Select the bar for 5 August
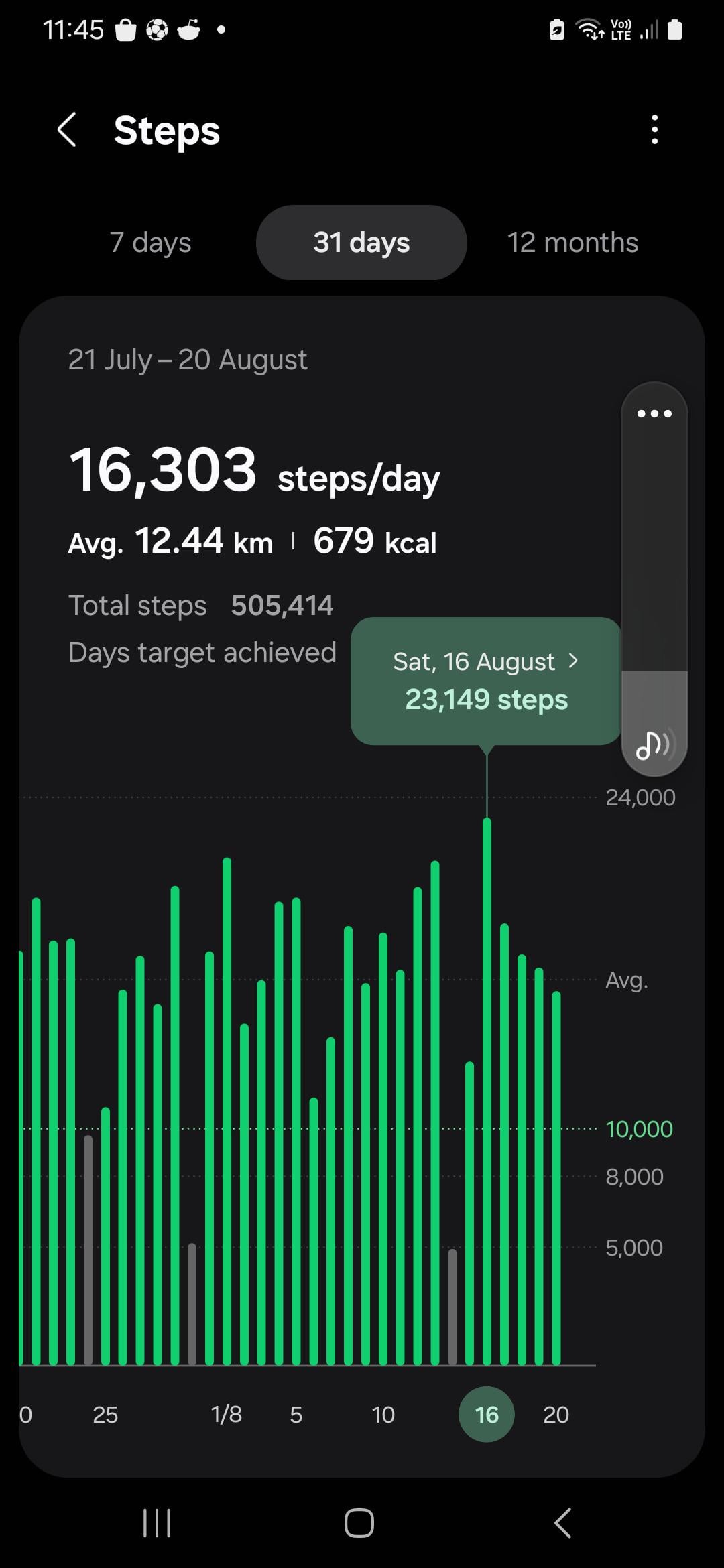Image resolution: width=724 pixels, height=1568 pixels. coord(296,1131)
